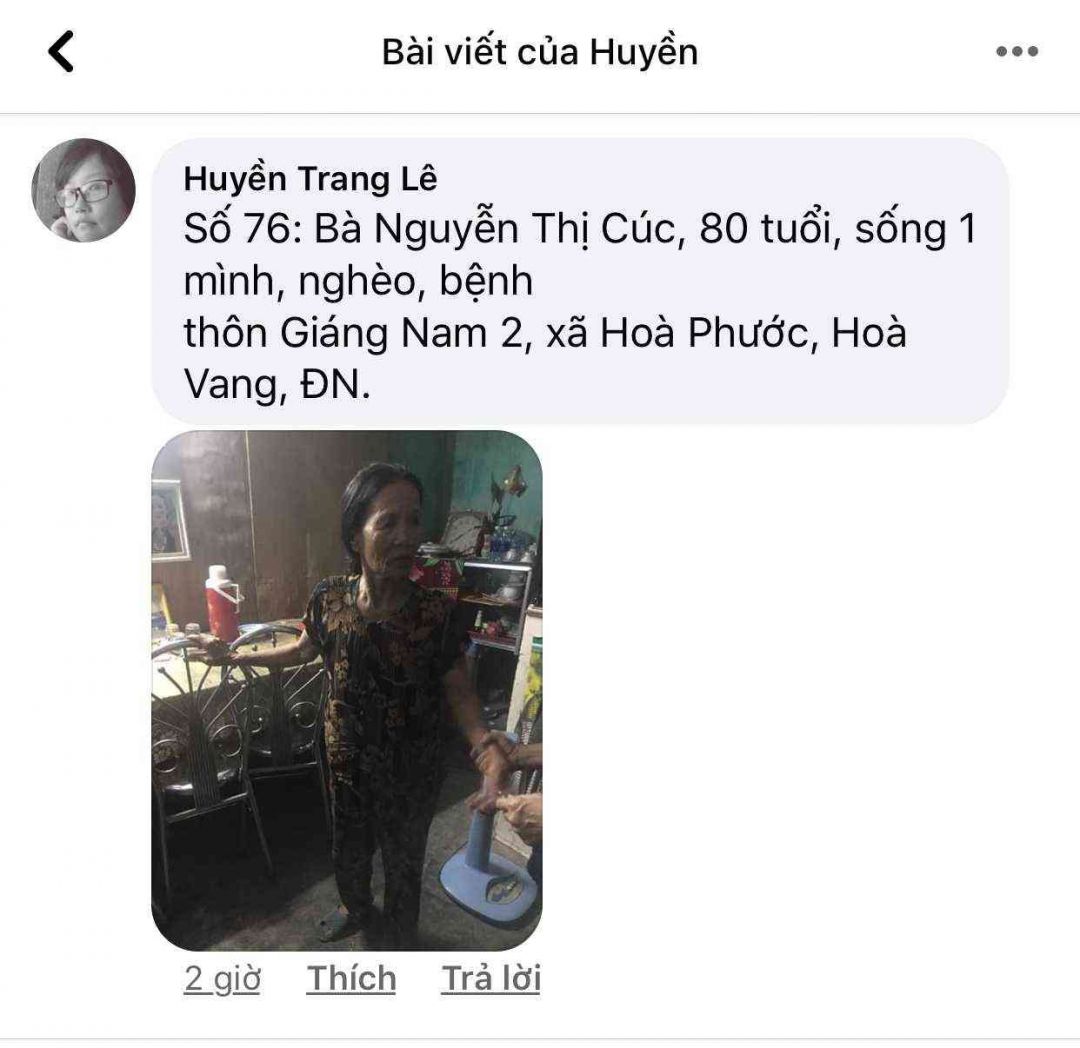Open the three-dot more options menu

[1017, 52]
